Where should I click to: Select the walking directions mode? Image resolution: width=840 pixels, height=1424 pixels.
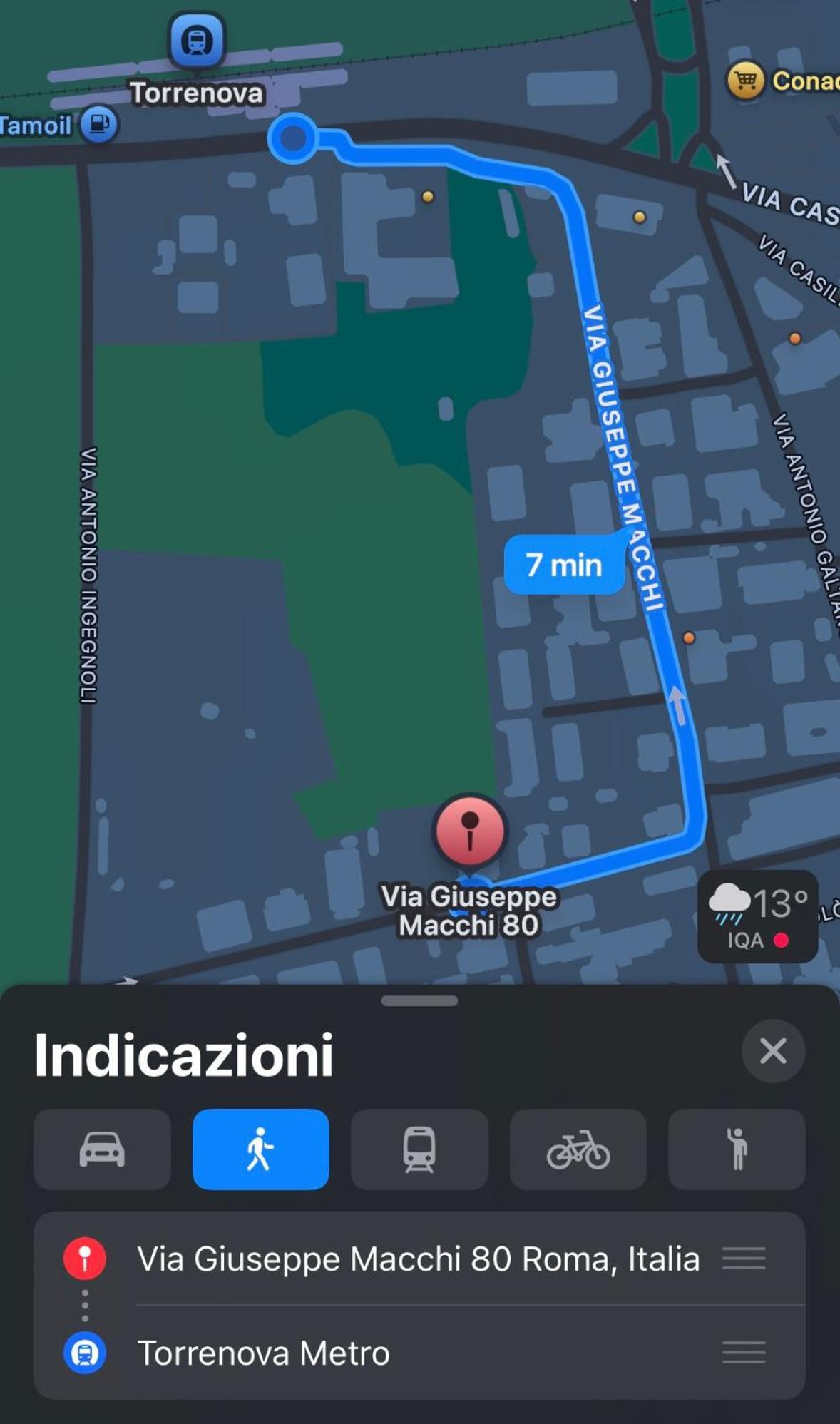[x=260, y=1149]
